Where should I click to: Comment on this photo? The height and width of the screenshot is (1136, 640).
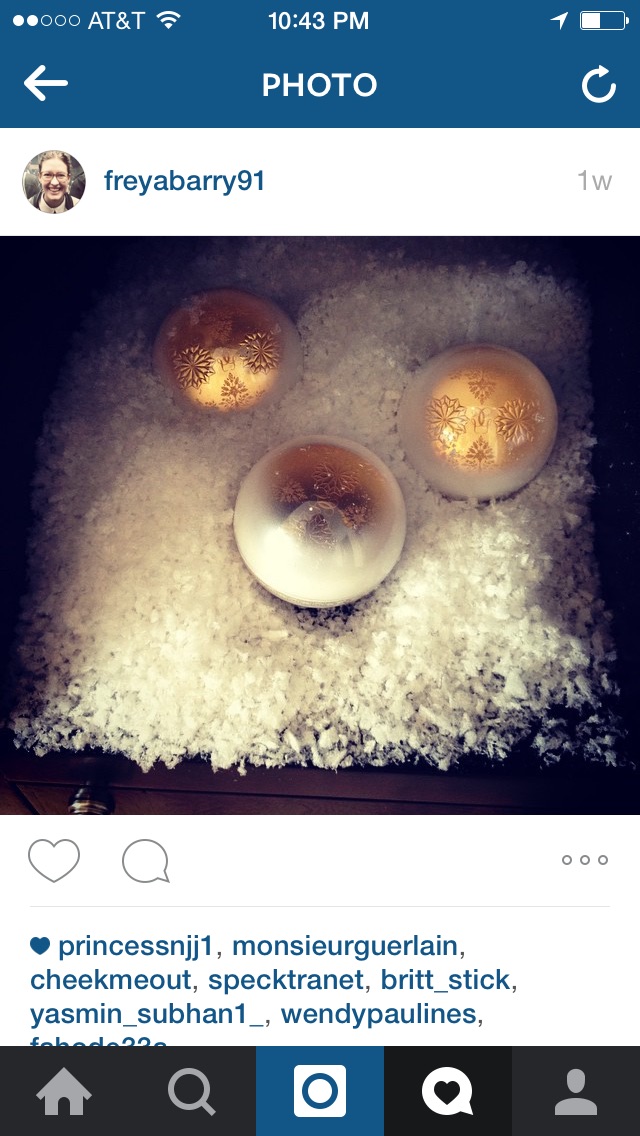point(145,861)
